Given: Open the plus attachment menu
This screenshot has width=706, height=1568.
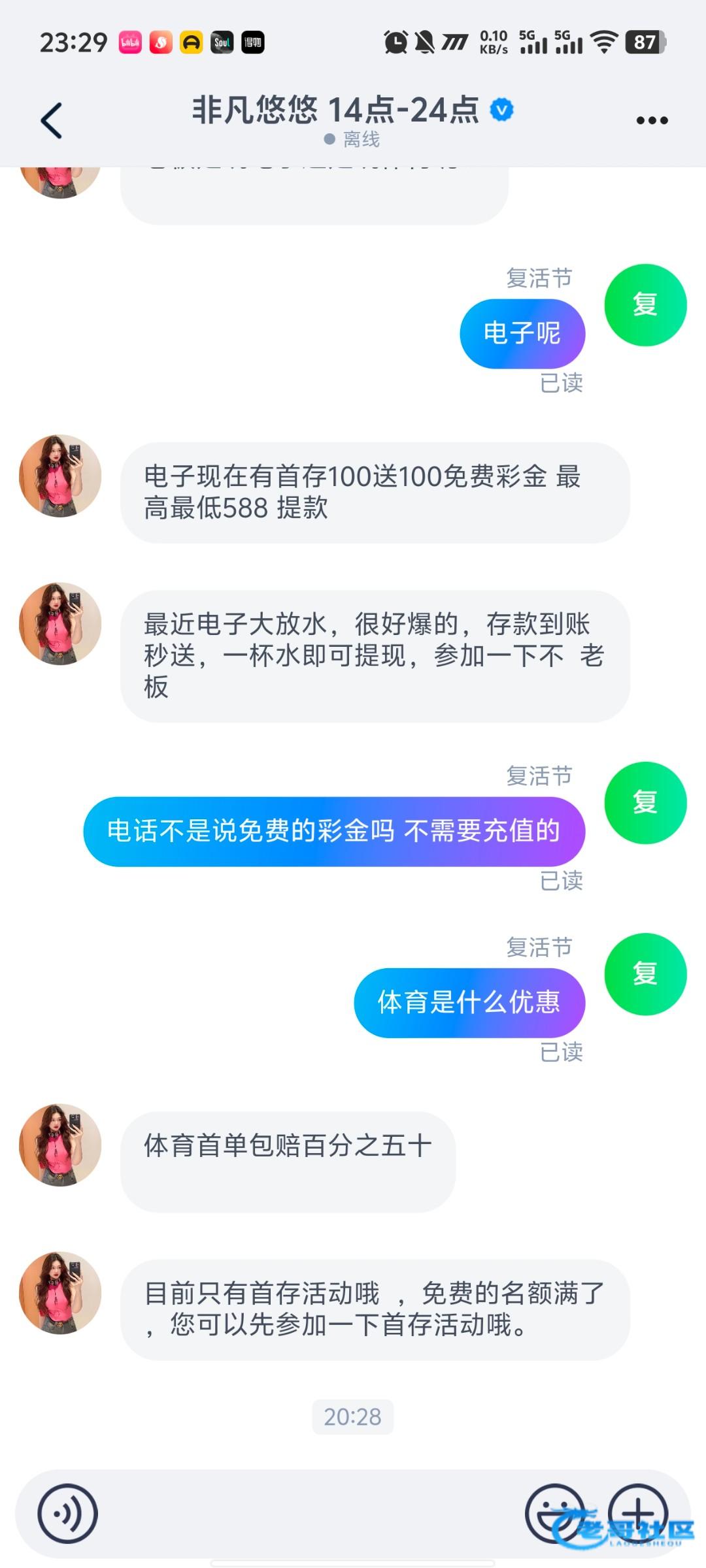Looking at the screenshot, I should 638,1512.
